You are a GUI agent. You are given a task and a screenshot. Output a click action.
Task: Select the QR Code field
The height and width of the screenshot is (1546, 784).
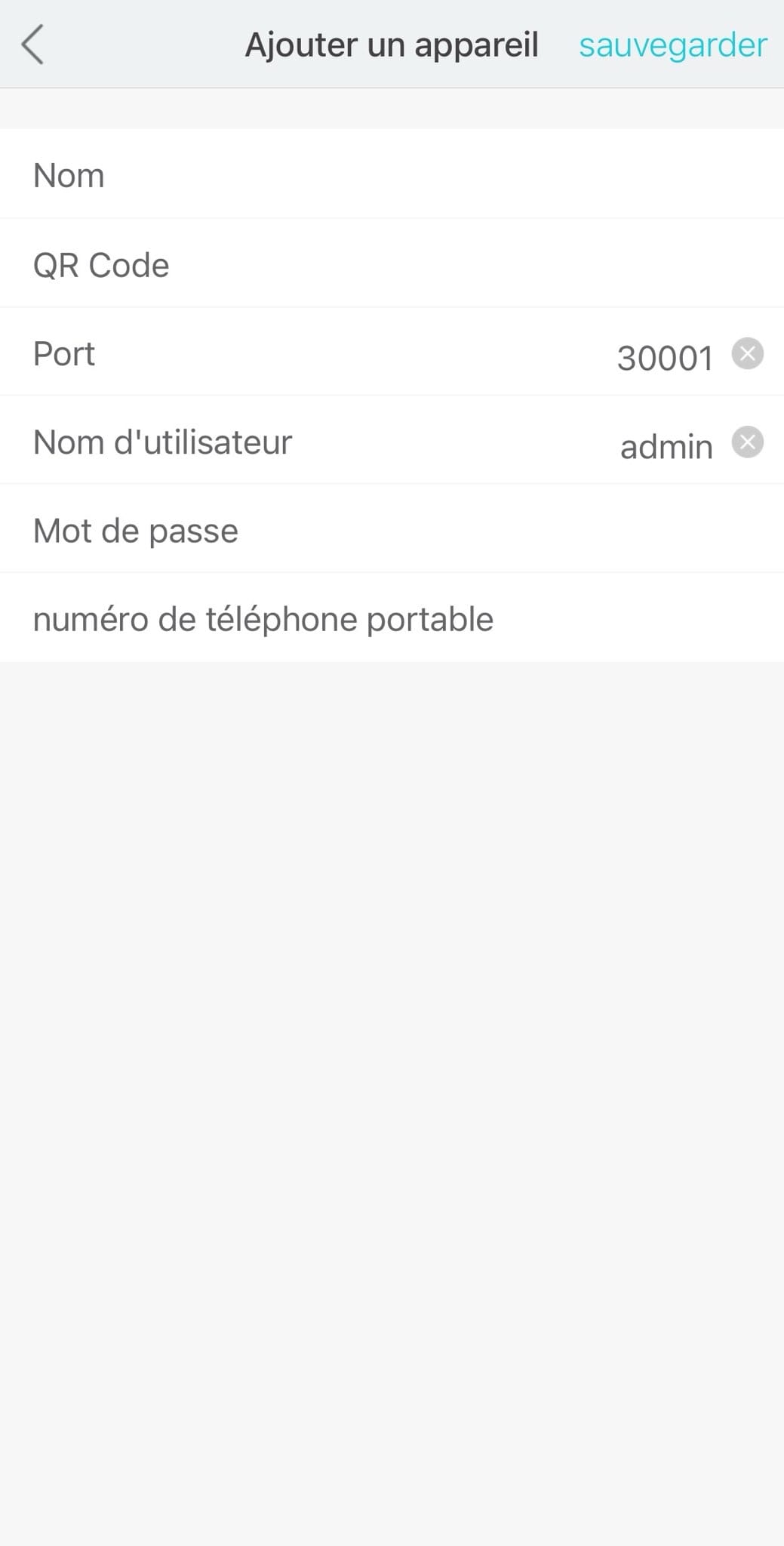[x=392, y=263]
